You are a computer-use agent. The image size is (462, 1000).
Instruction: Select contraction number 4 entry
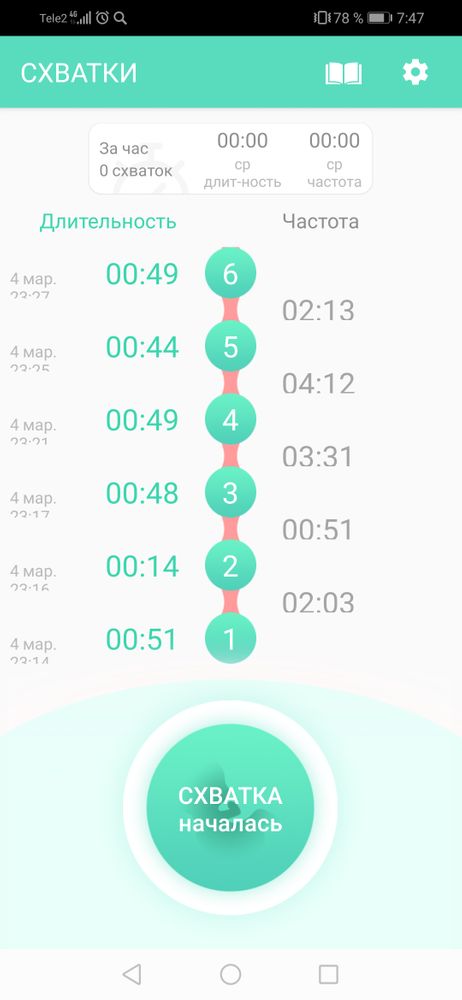point(230,420)
